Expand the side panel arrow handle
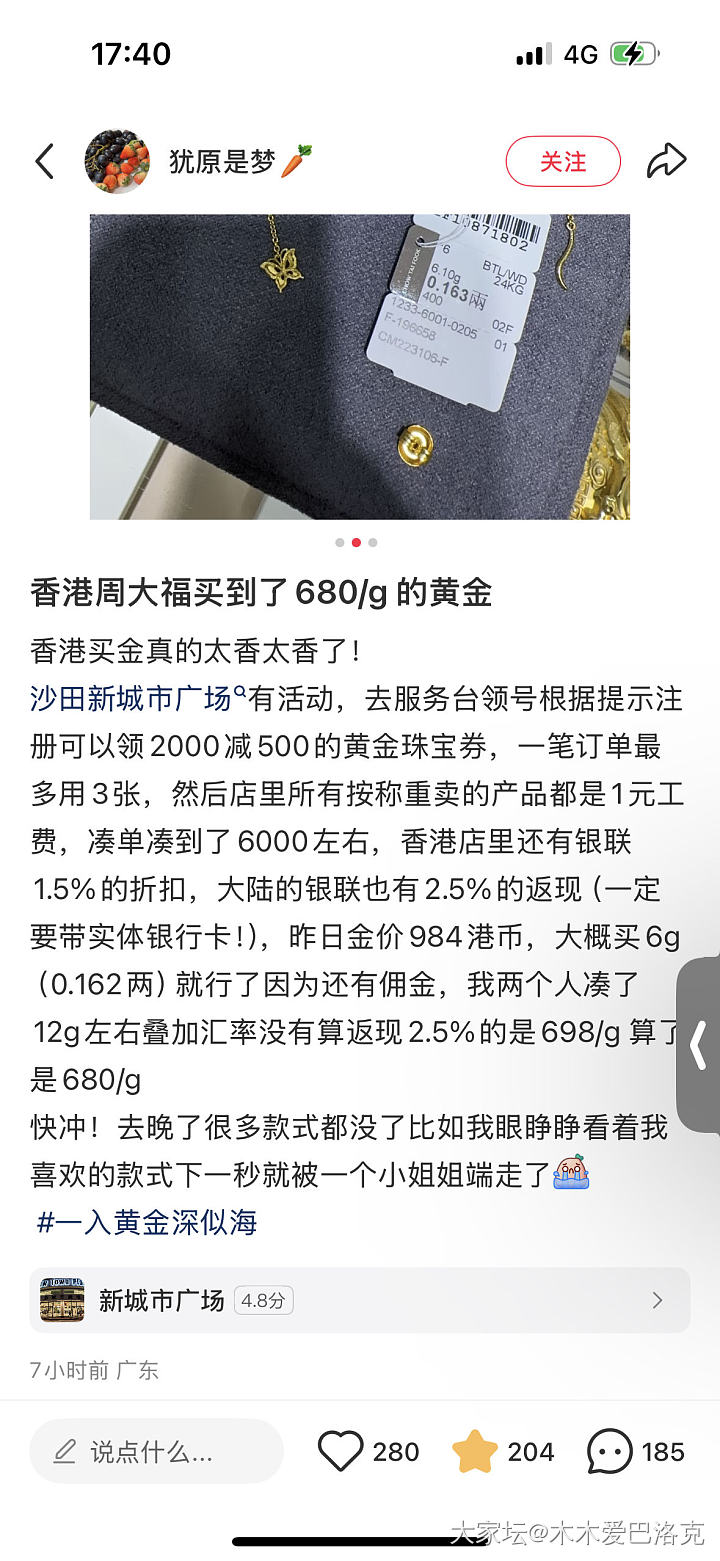The height and width of the screenshot is (1561, 720). pos(699,1045)
